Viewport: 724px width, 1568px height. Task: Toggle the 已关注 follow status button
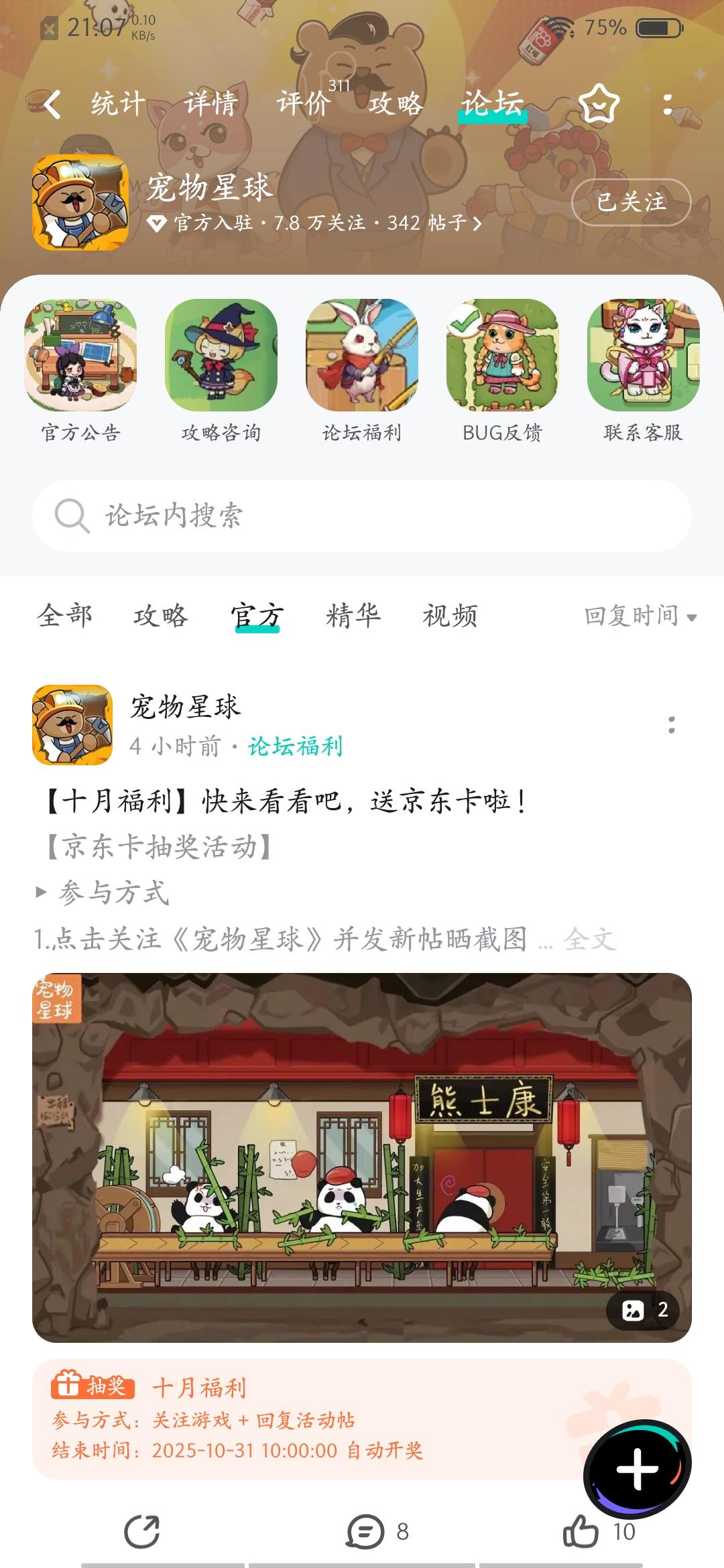[631, 202]
